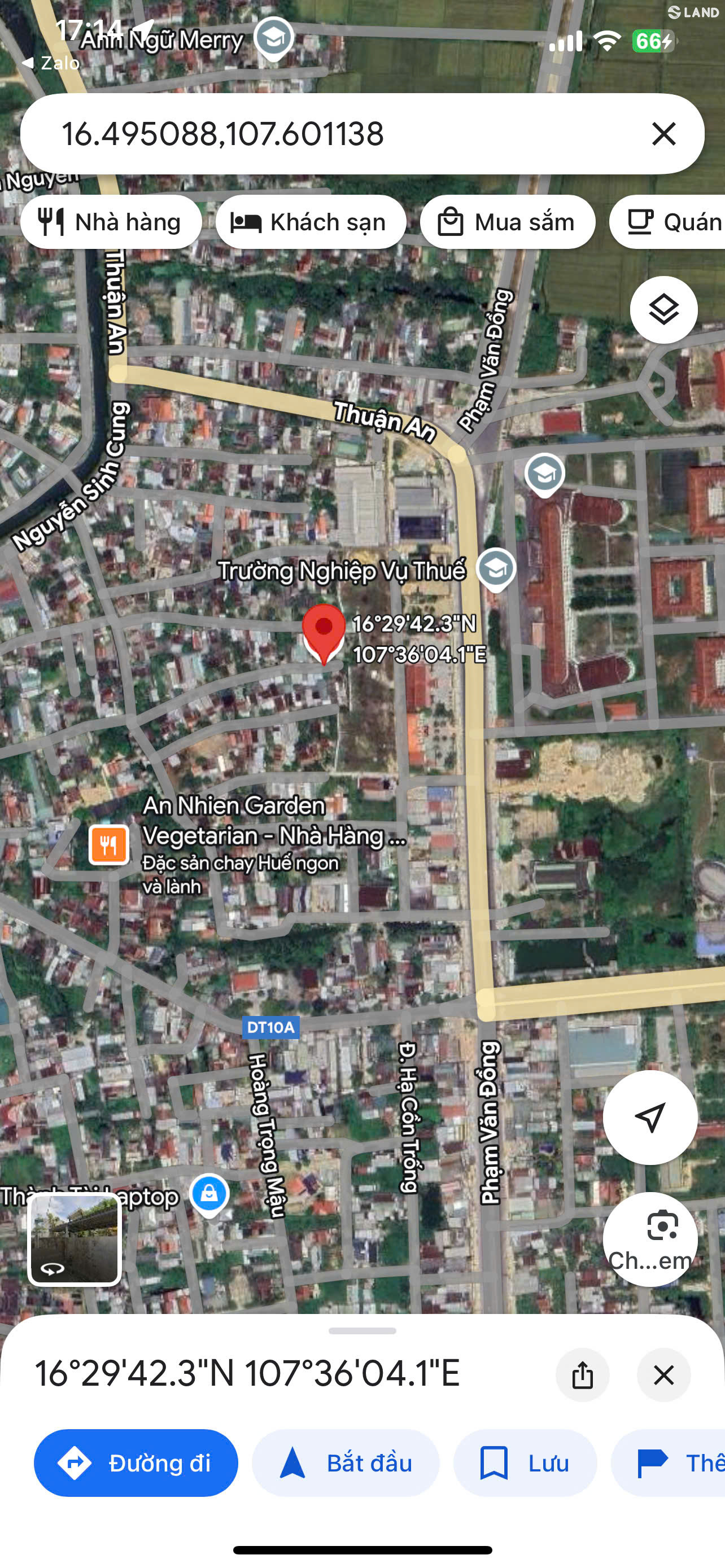Viewport: 725px width, 1568px height.
Task: Start navigation with Bắt đầu
Action: tap(345, 1462)
